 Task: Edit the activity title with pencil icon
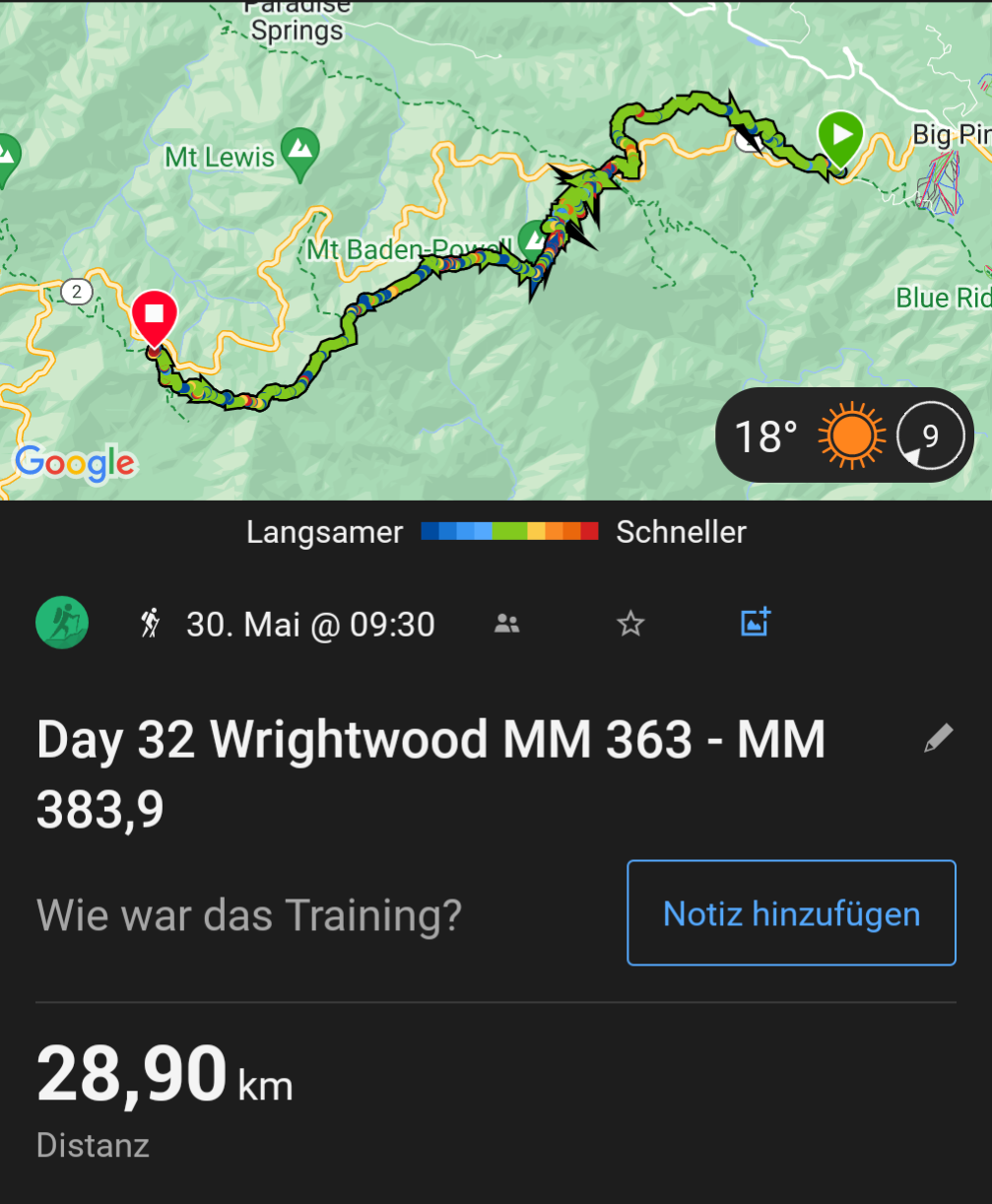click(938, 739)
